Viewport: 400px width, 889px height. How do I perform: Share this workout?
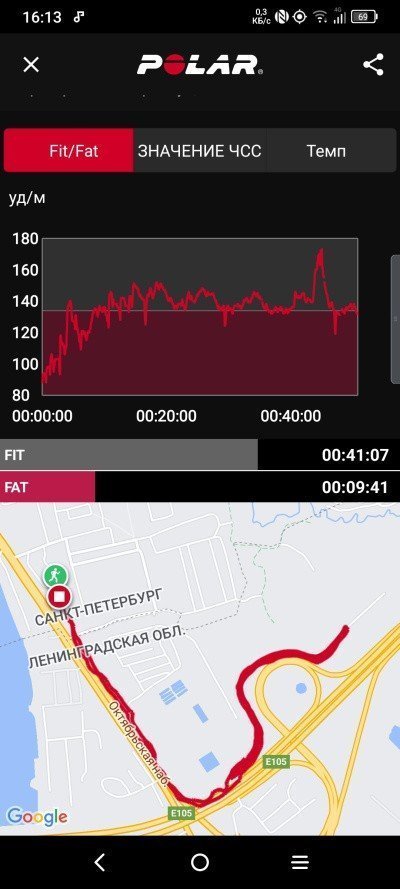(373, 65)
